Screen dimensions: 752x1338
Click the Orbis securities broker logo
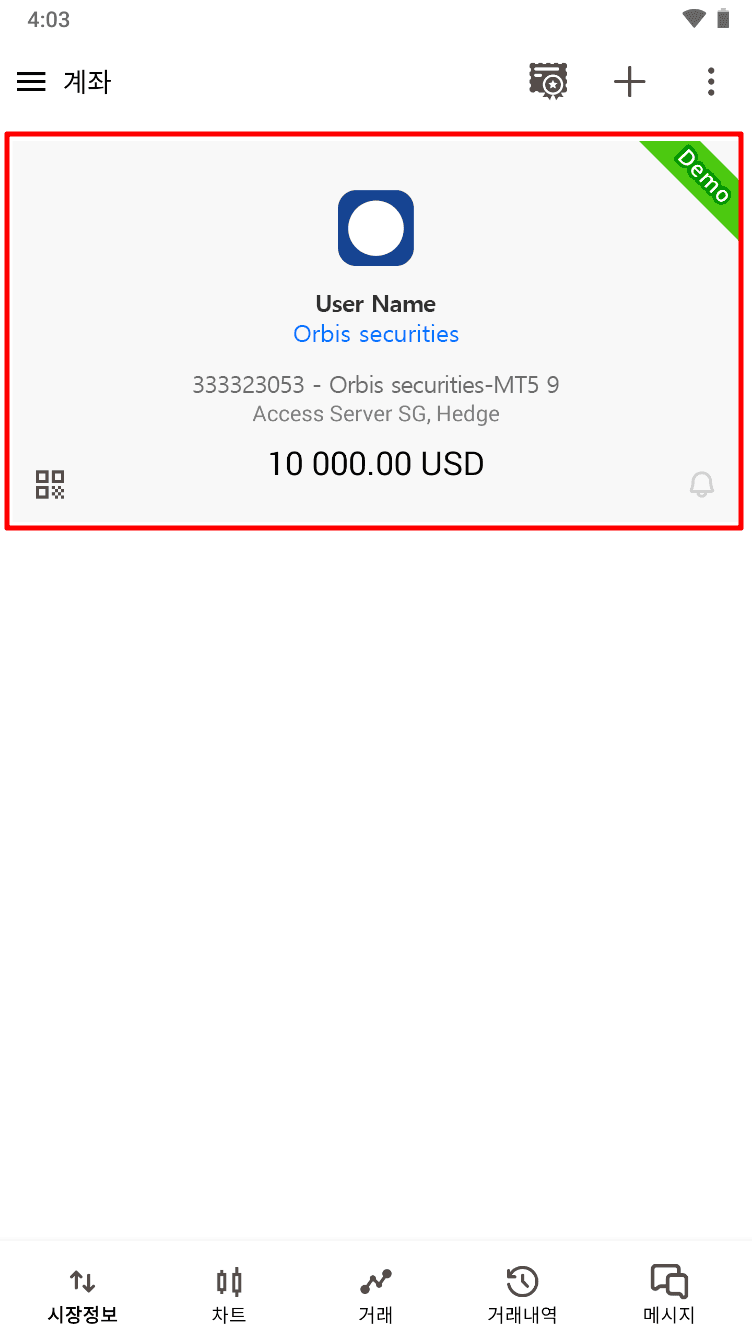(x=376, y=228)
